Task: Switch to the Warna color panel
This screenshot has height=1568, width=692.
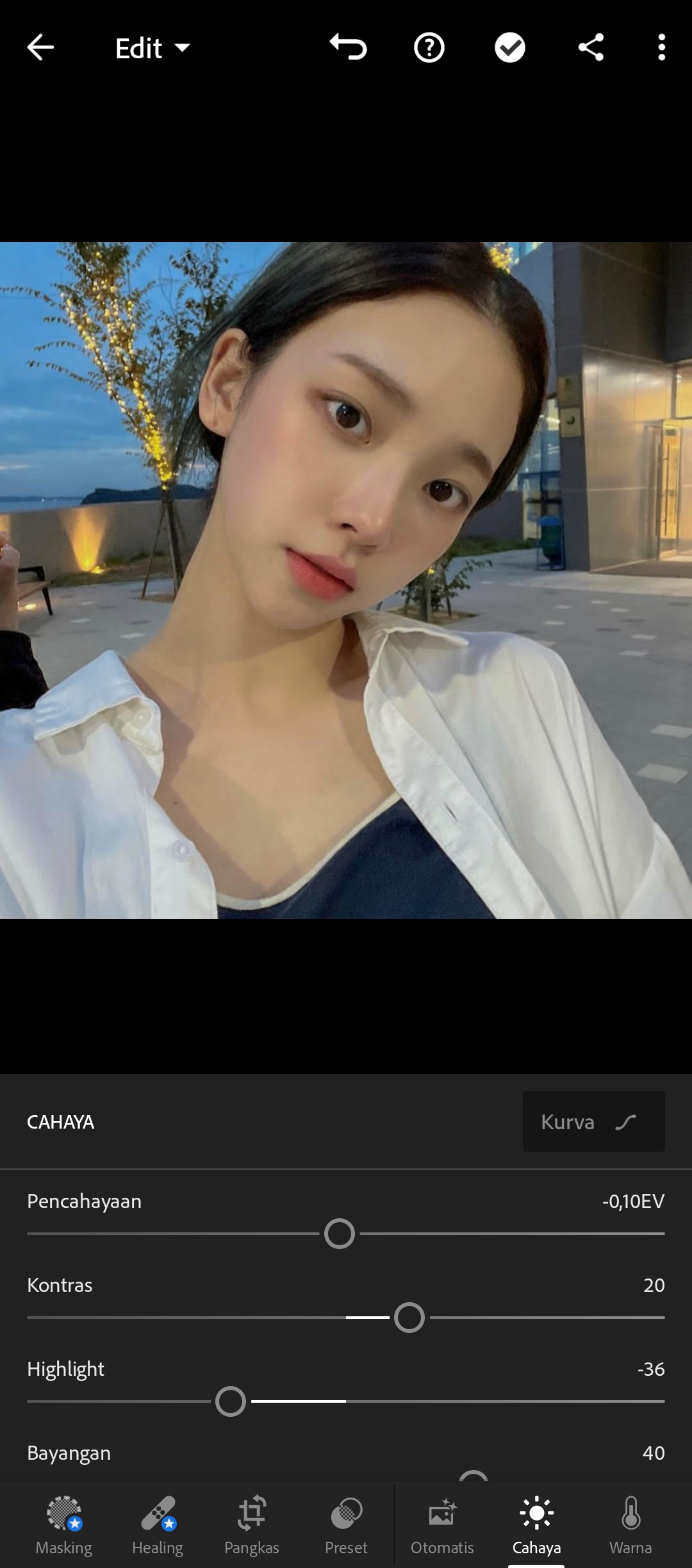Action: tap(630, 1525)
